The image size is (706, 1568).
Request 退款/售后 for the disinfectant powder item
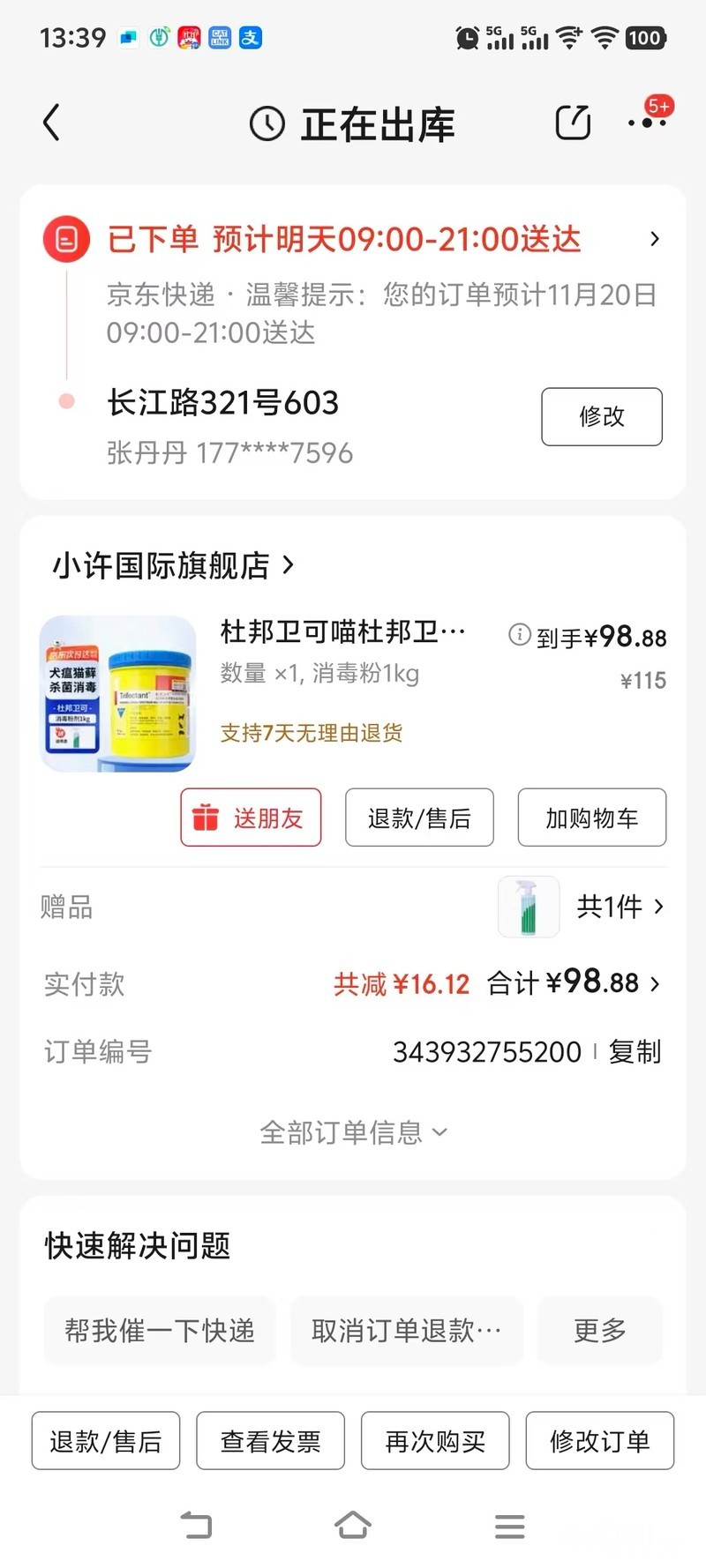click(419, 818)
